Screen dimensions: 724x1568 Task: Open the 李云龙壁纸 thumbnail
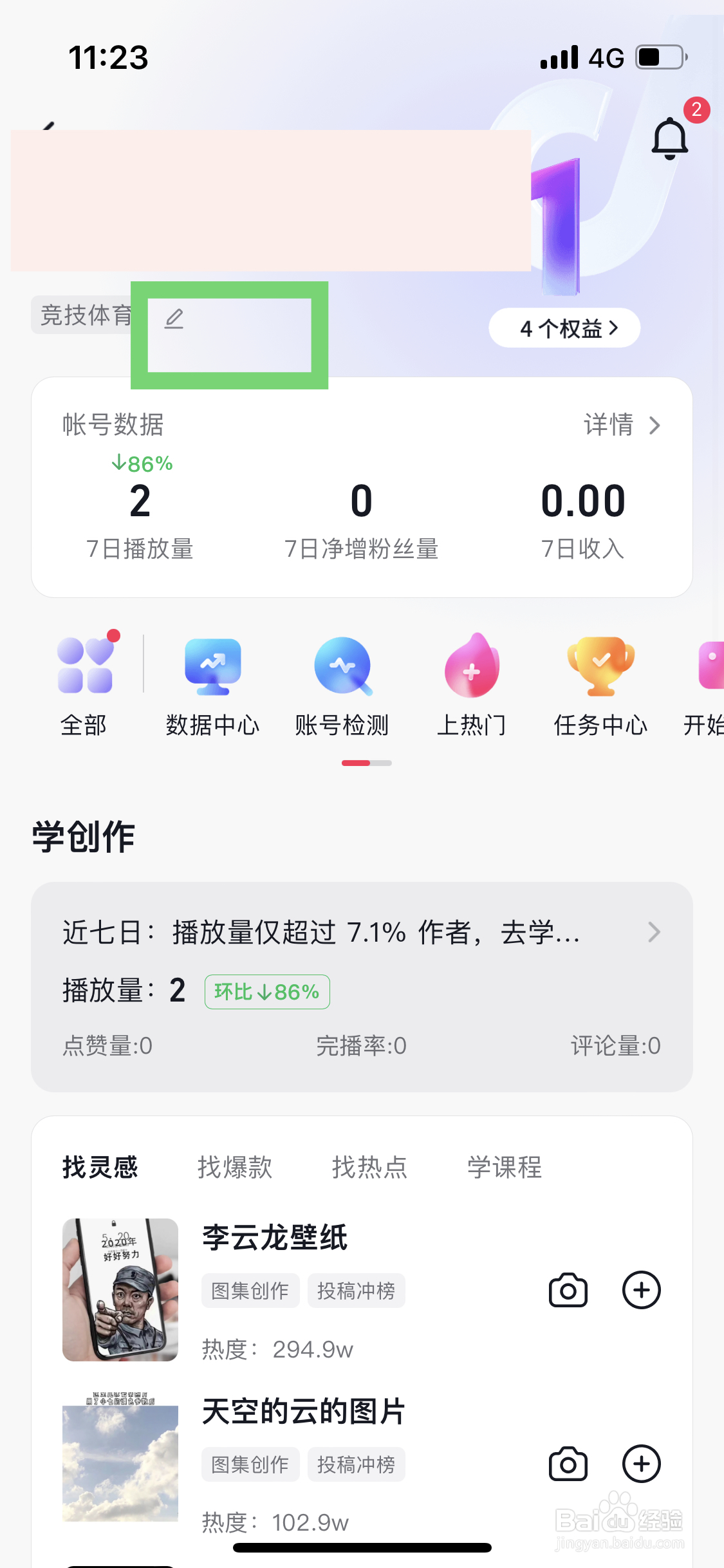[120, 1290]
